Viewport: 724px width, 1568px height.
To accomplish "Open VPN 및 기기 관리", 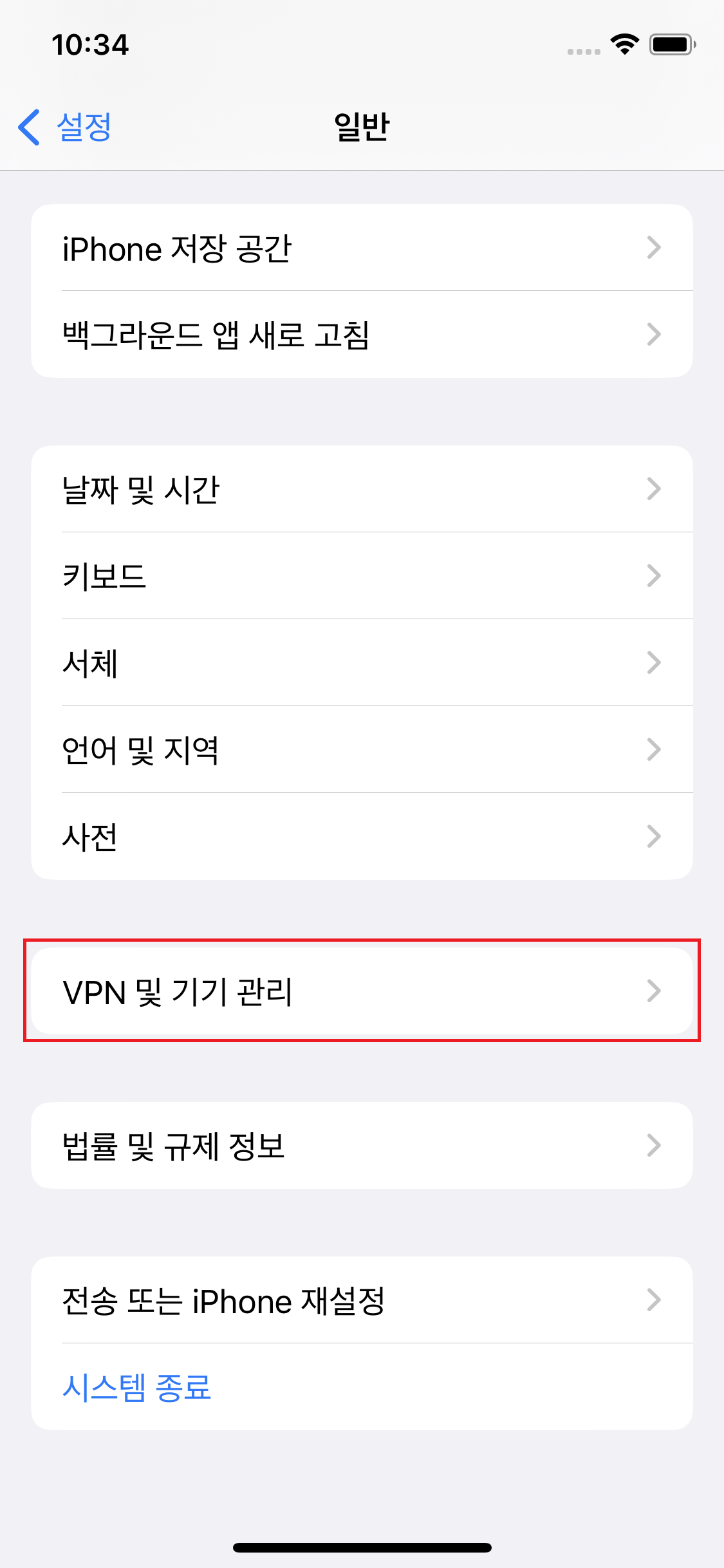I will (x=362, y=991).
